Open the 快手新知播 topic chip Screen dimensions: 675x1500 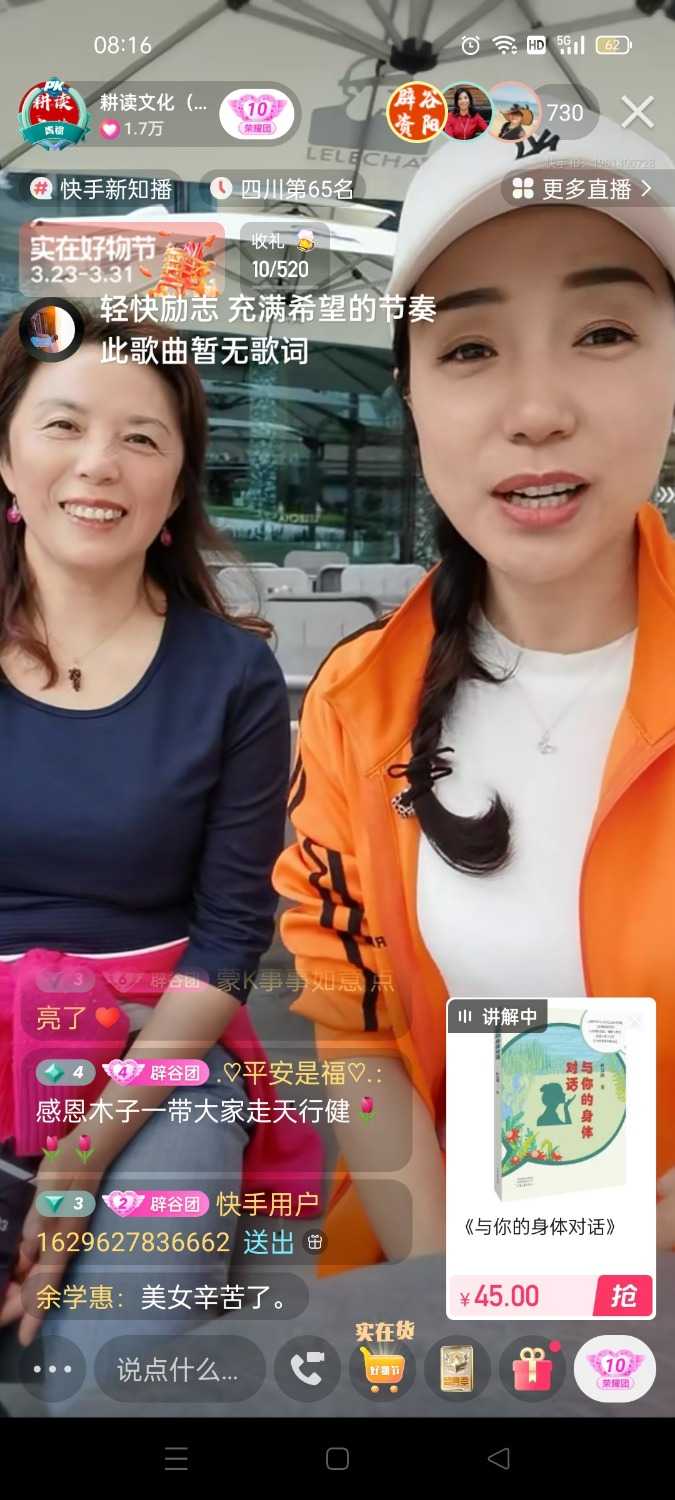[x=101, y=189]
